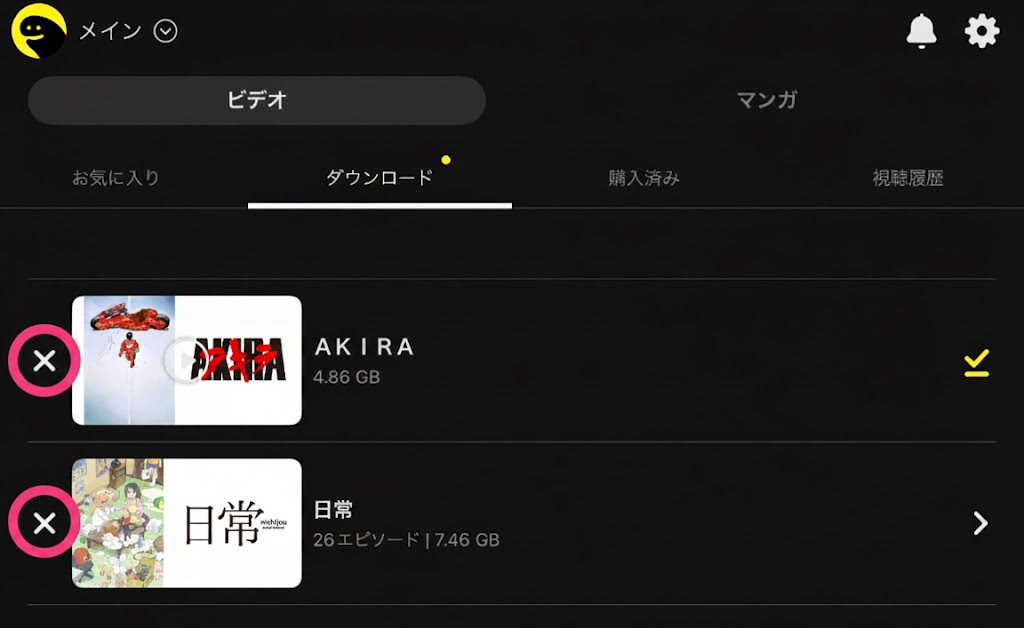Go to the 購入済み tab

tap(644, 178)
